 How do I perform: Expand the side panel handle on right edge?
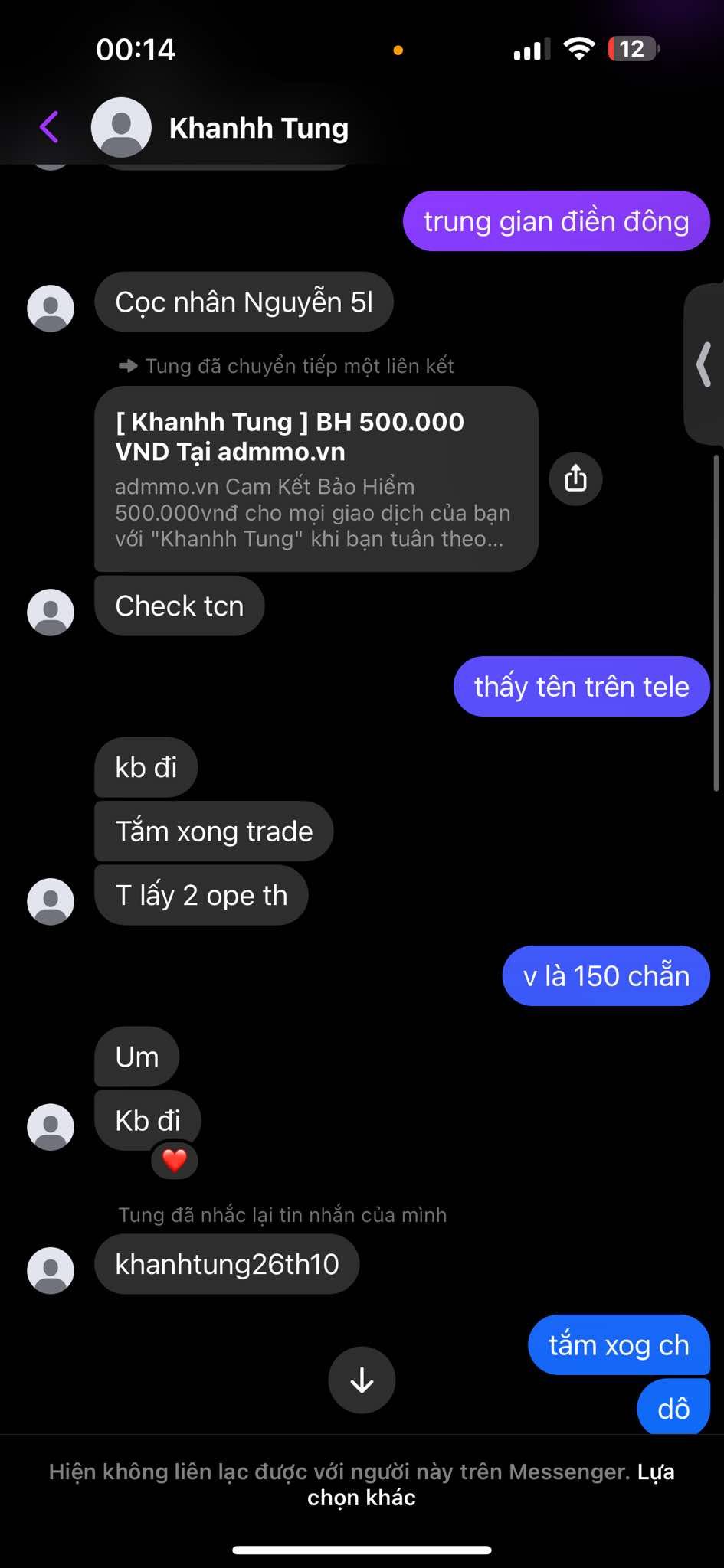[704, 364]
